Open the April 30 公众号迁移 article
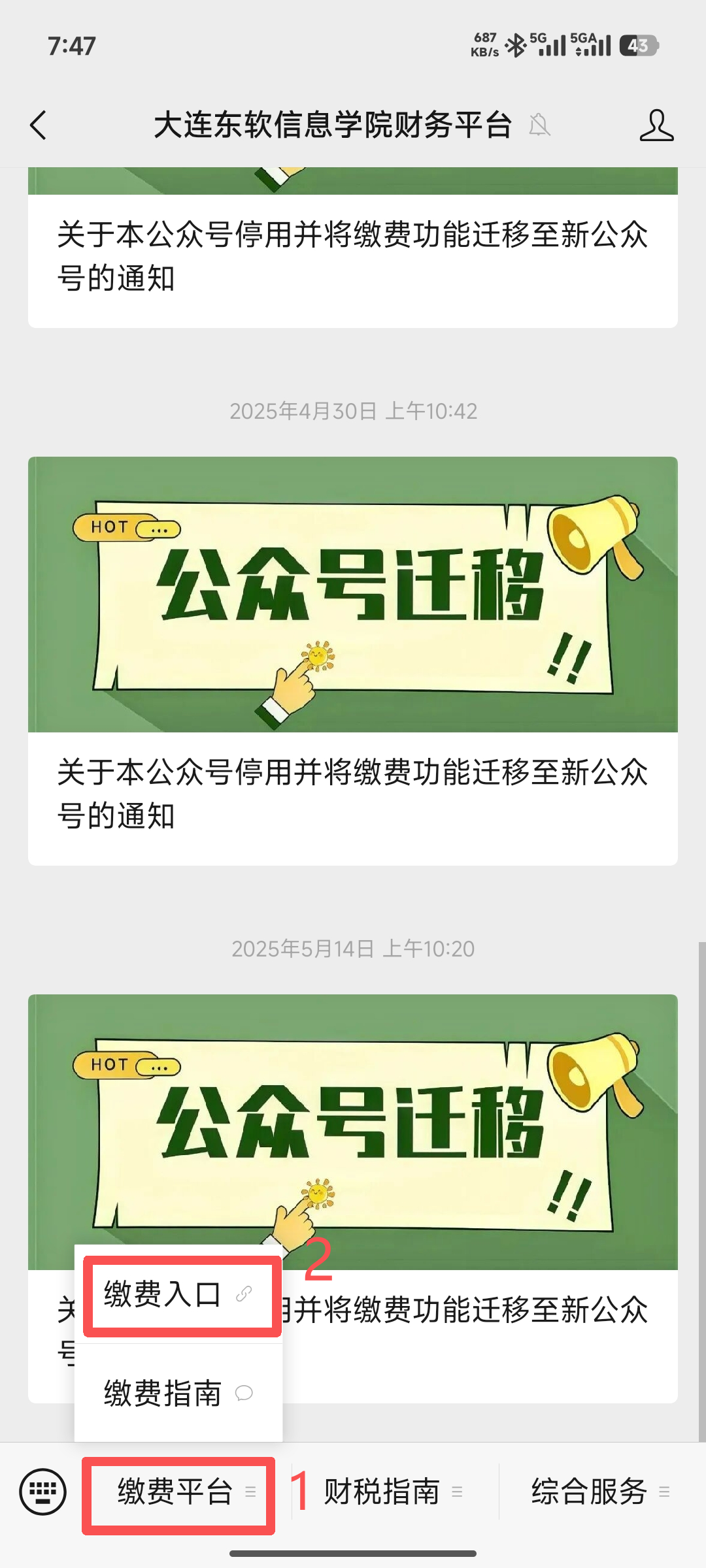The image size is (706, 1568). 353,660
